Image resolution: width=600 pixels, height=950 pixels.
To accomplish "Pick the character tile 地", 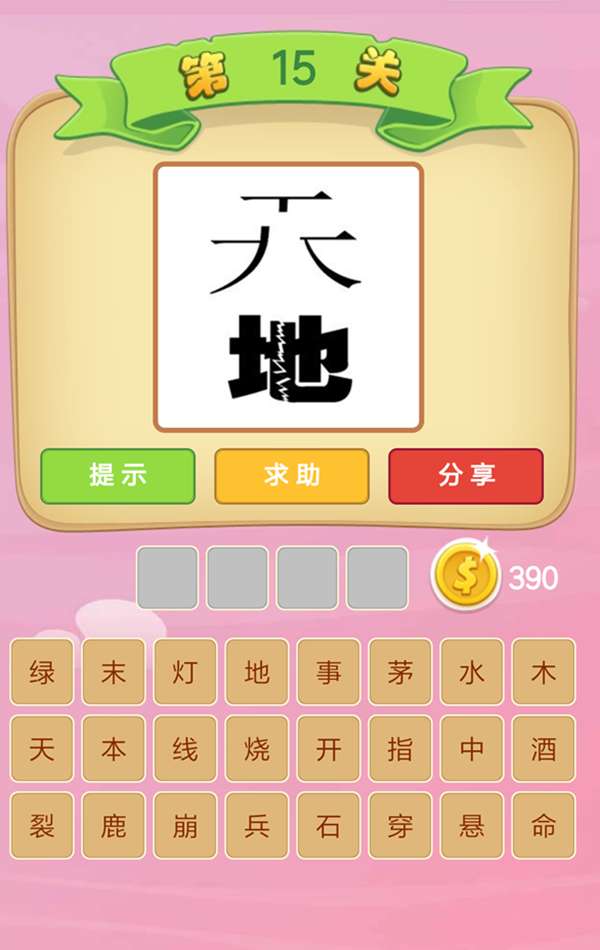I will coord(257,672).
